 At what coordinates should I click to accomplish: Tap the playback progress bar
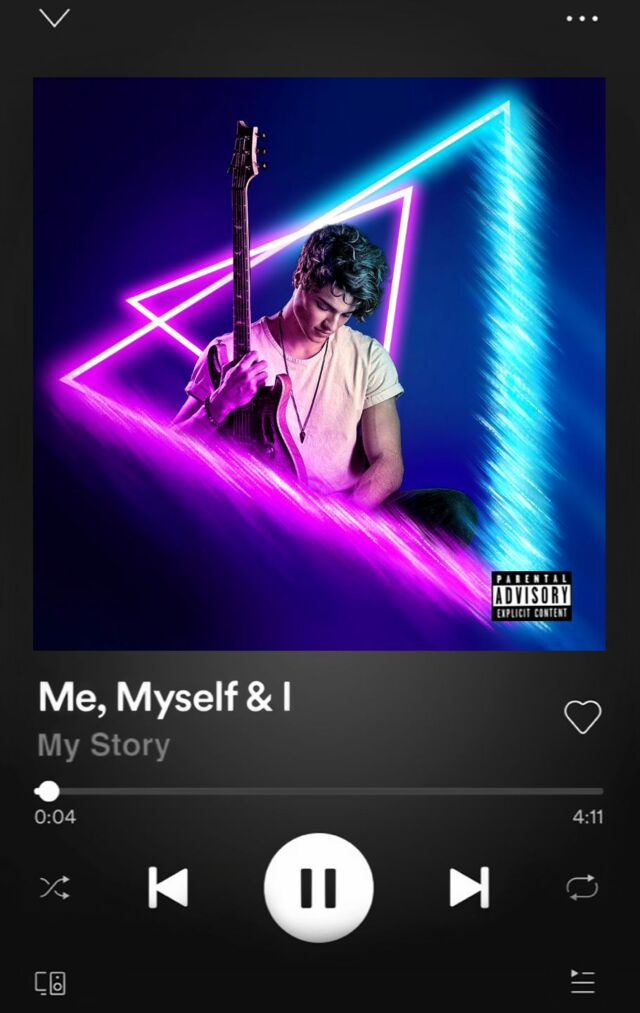click(320, 791)
